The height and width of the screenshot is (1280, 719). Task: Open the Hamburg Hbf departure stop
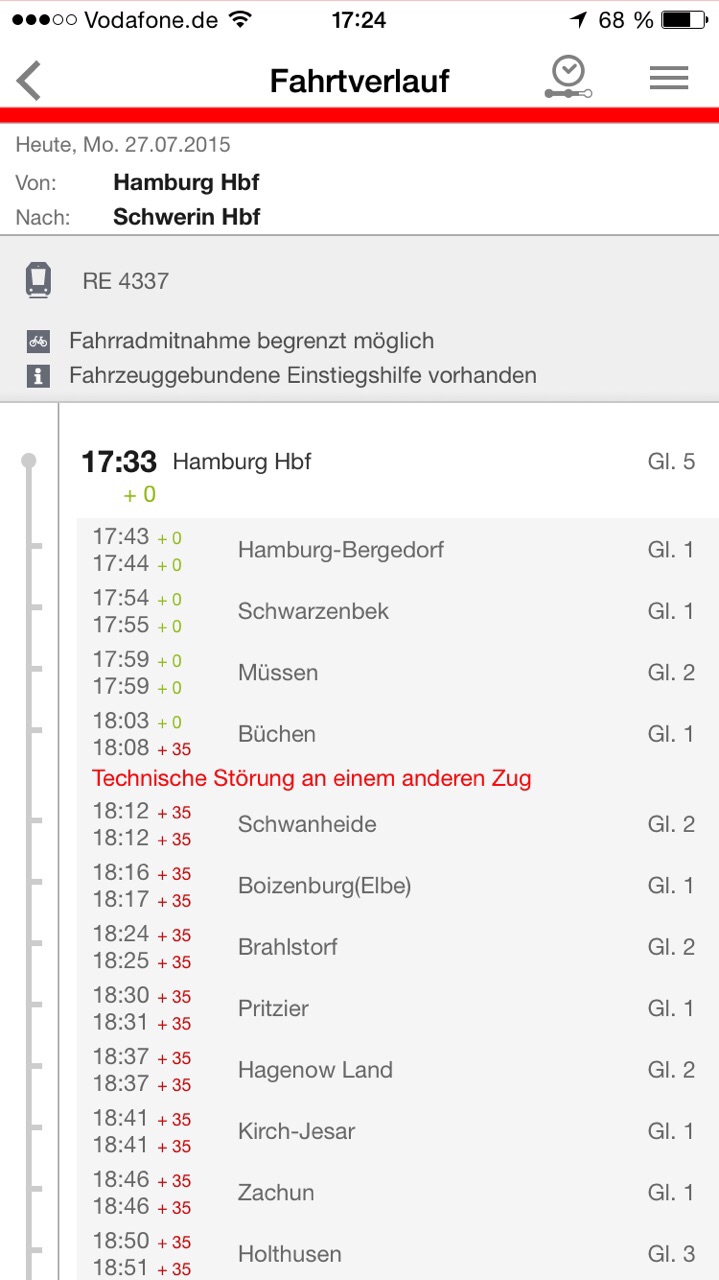point(388,476)
